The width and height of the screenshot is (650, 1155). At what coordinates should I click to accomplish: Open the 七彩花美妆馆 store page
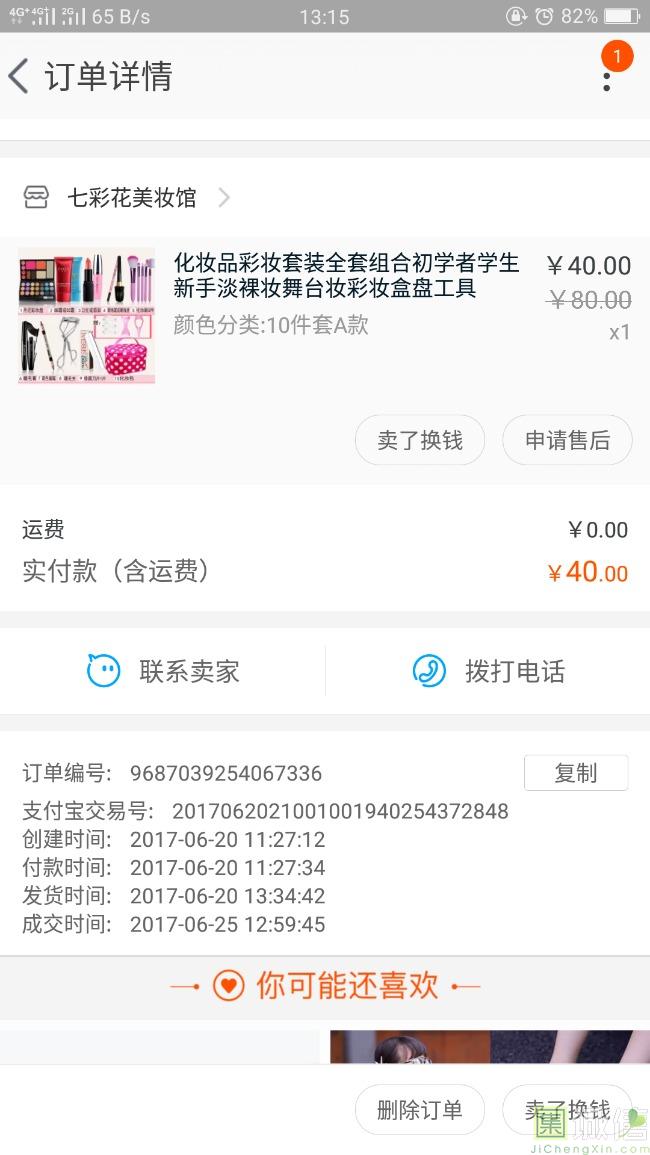click(x=131, y=198)
